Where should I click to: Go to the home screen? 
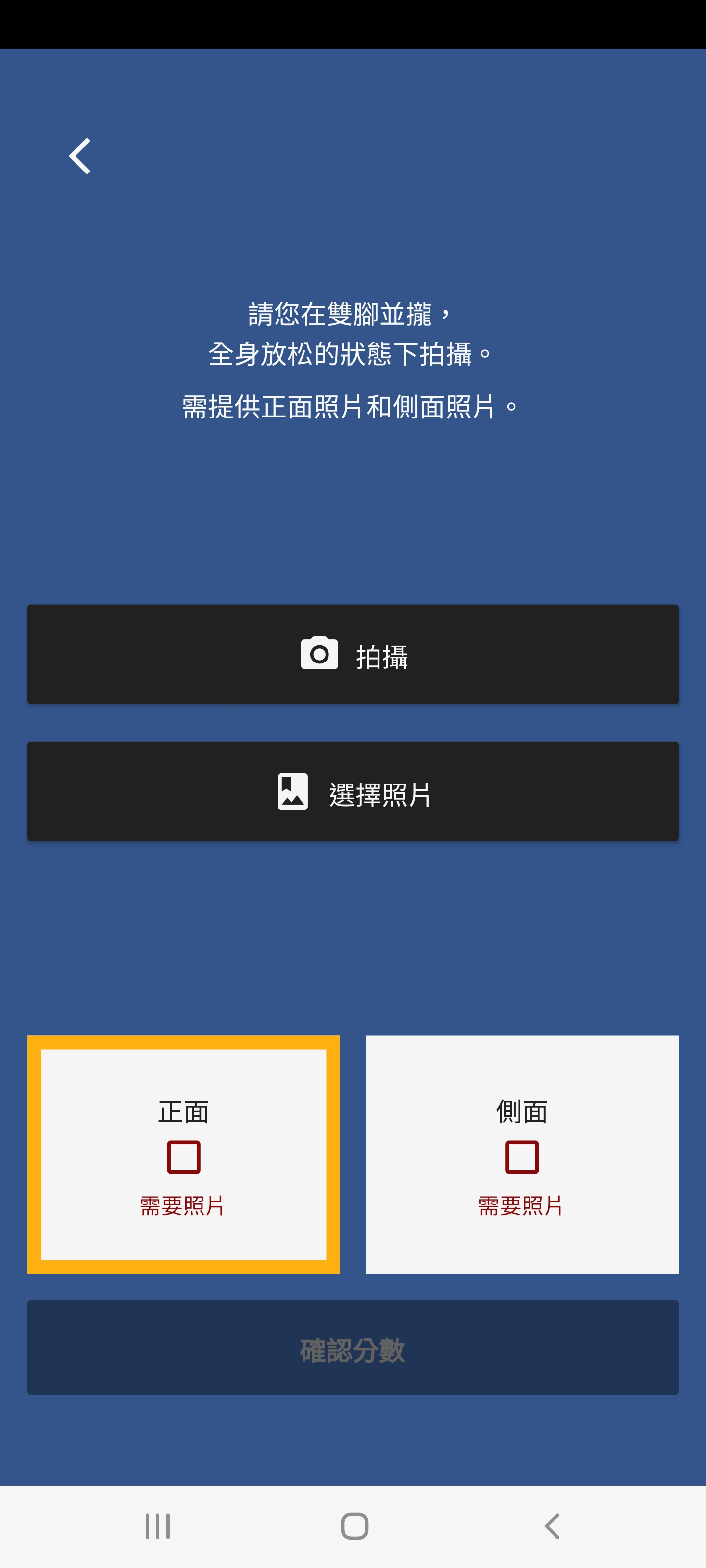click(354, 1526)
